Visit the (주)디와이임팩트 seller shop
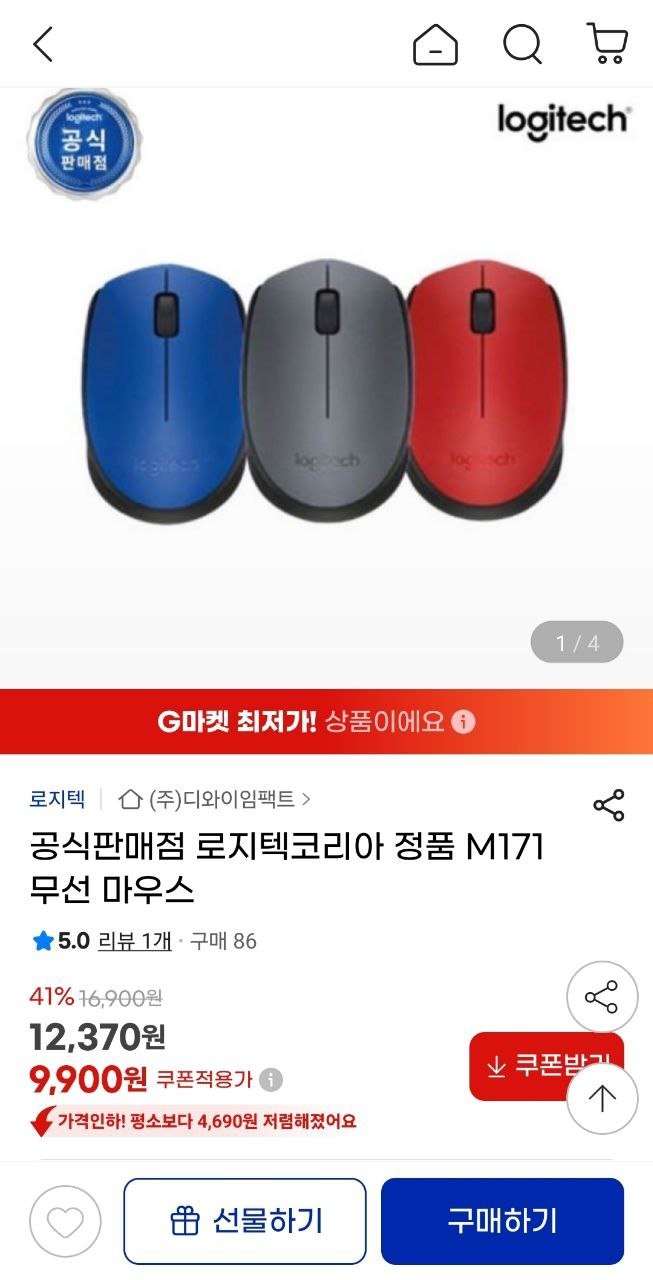This screenshot has width=653, height=1280. [x=215, y=799]
